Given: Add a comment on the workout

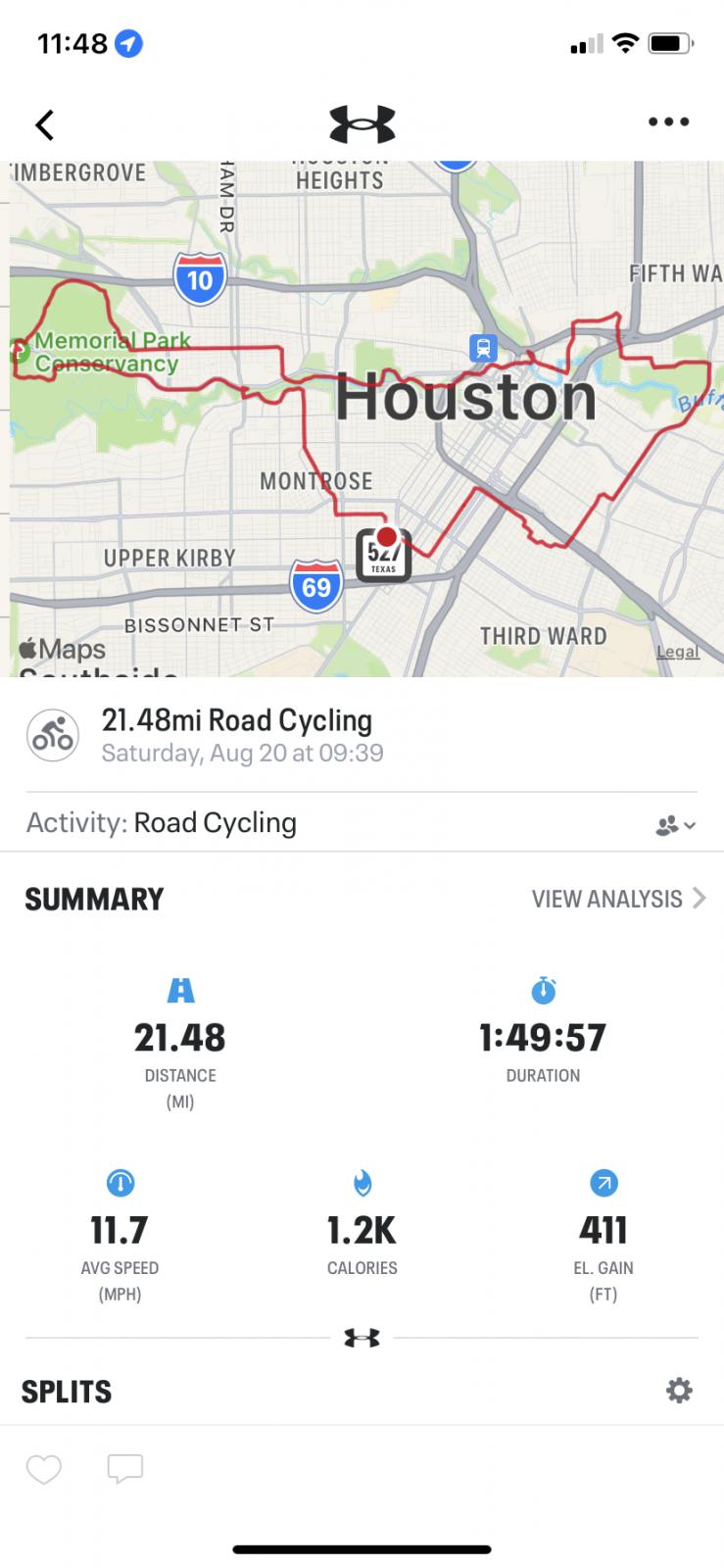Looking at the screenshot, I should click(125, 1469).
